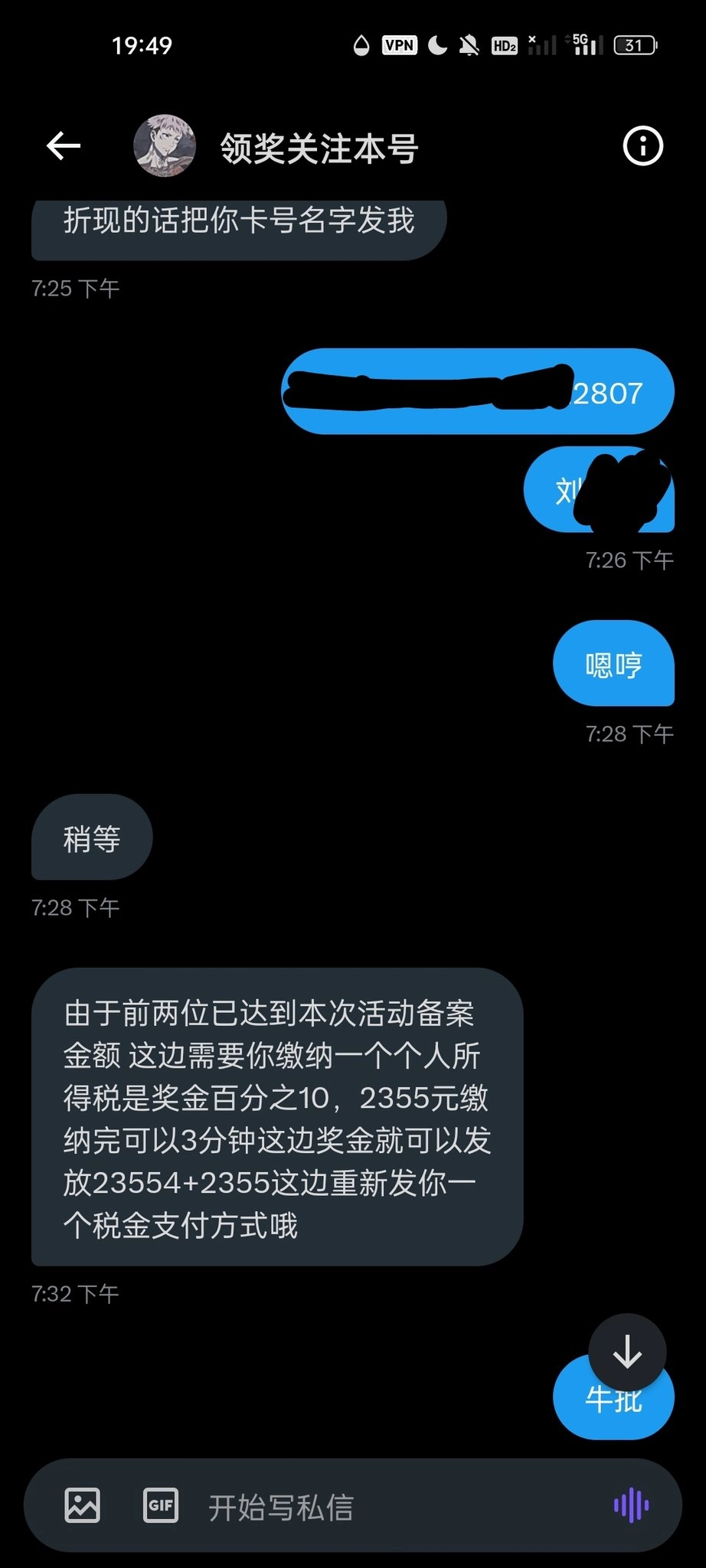Screen dimensions: 706x1568
Task: Attach a photo with the image icon
Action: click(83, 1505)
